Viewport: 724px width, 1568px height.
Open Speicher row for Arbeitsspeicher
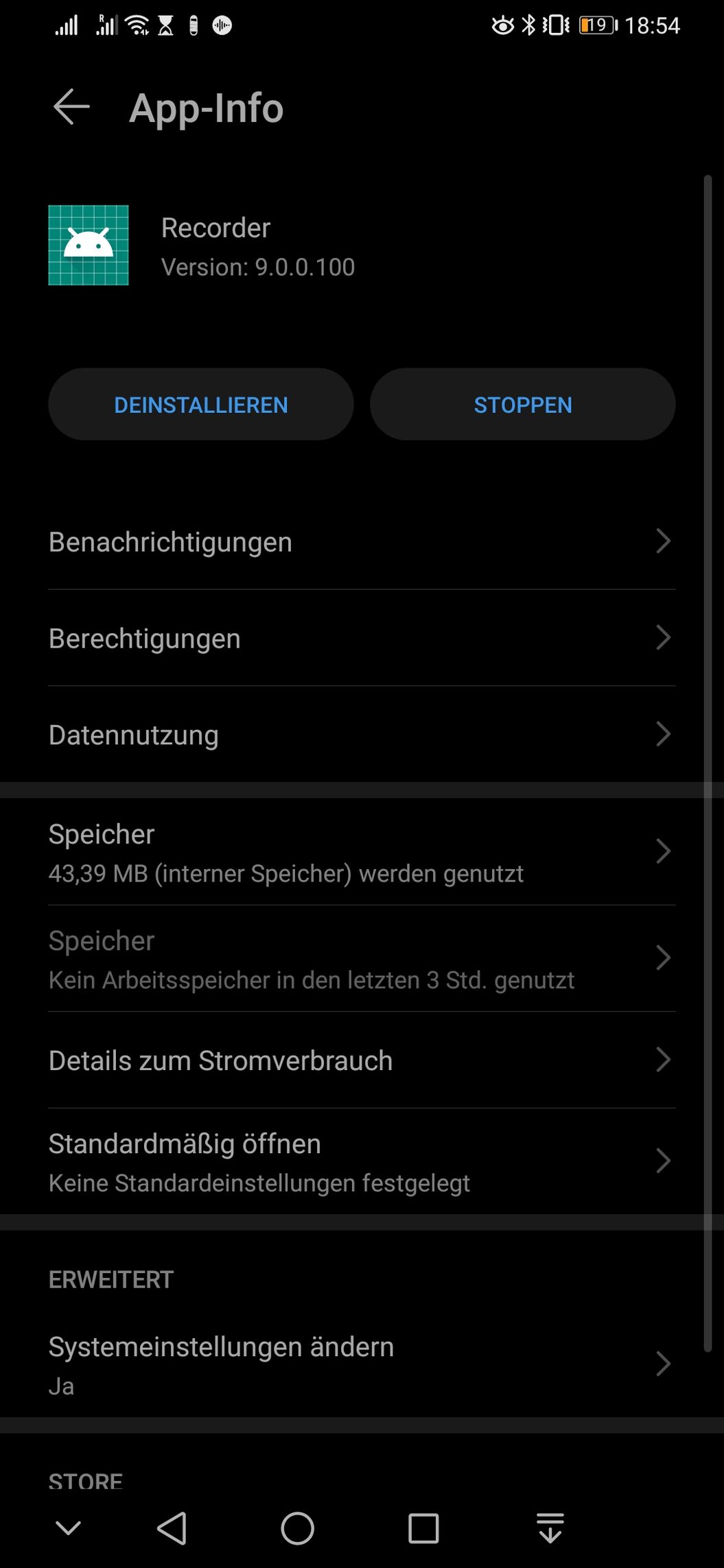[x=362, y=959]
